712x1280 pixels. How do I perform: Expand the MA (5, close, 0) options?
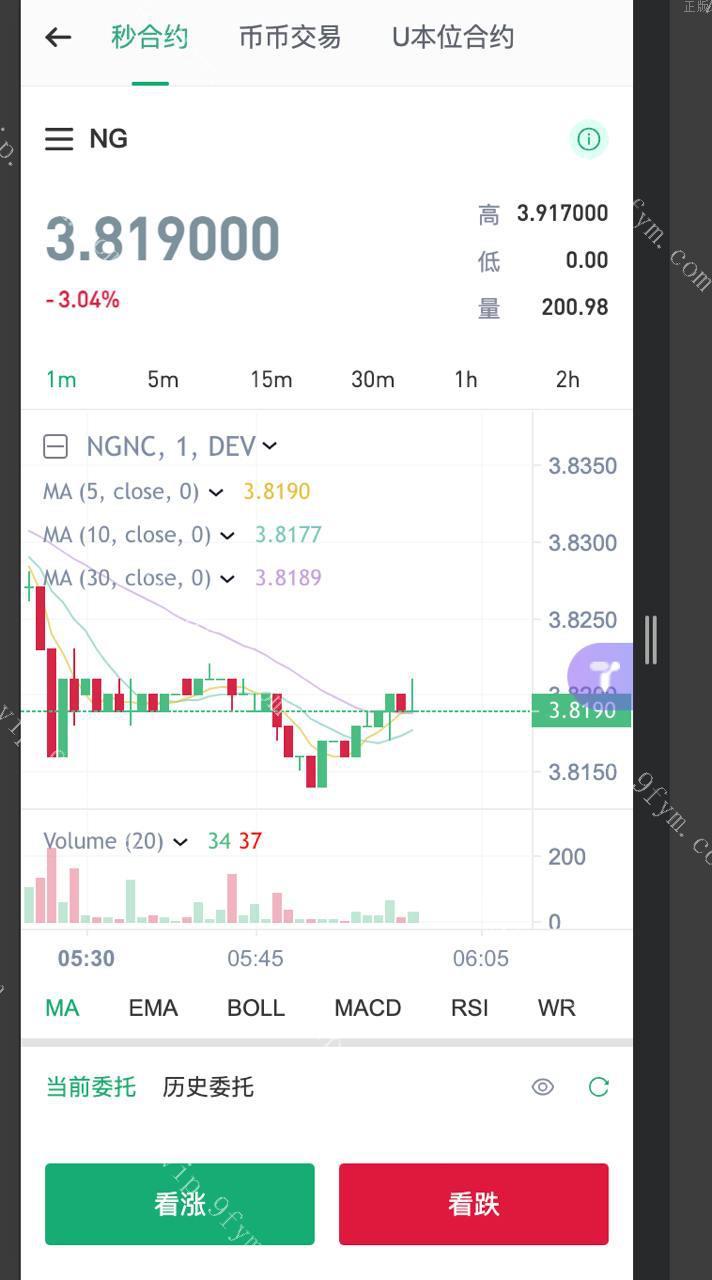click(217, 492)
